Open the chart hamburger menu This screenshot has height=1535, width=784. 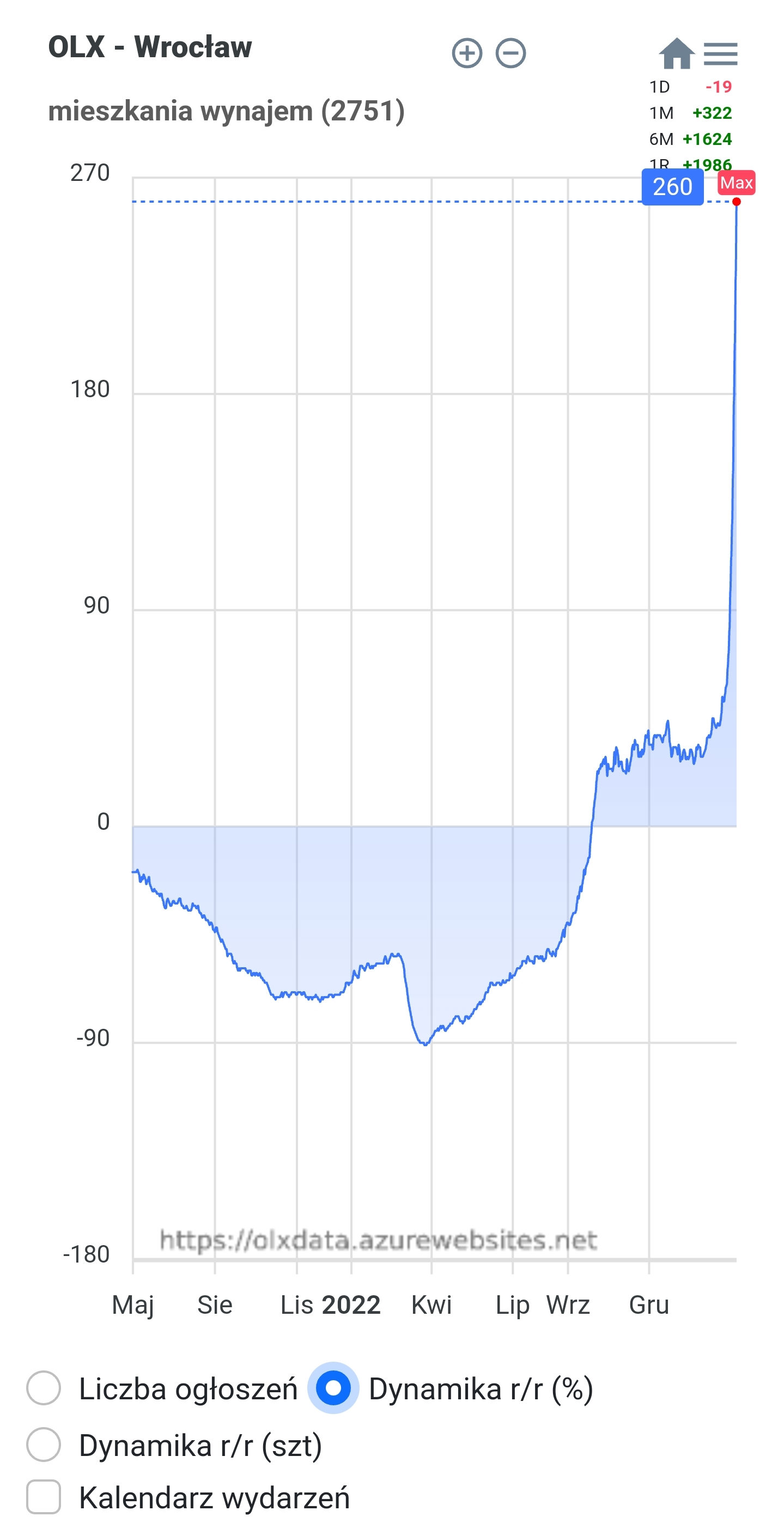pos(720,53)
